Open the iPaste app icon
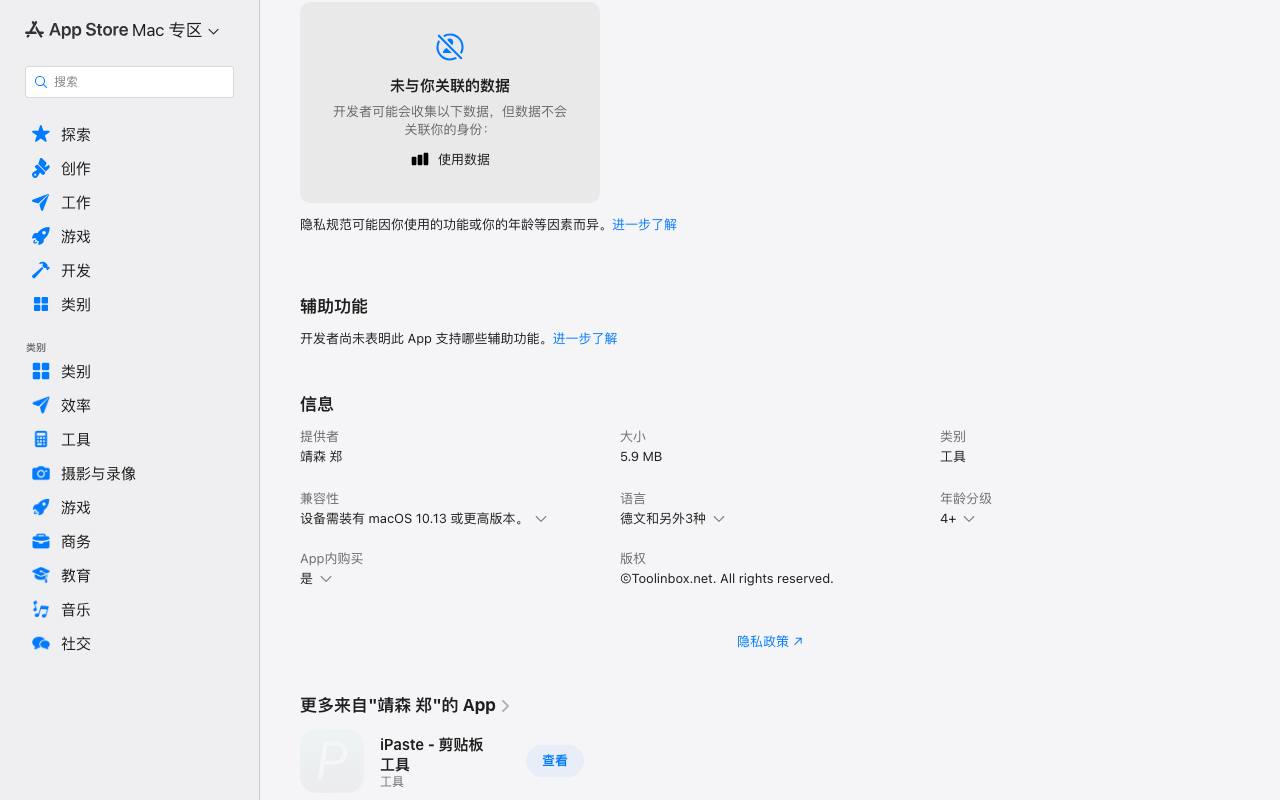Screen dimensions: 1280x800 click(332, 761)
